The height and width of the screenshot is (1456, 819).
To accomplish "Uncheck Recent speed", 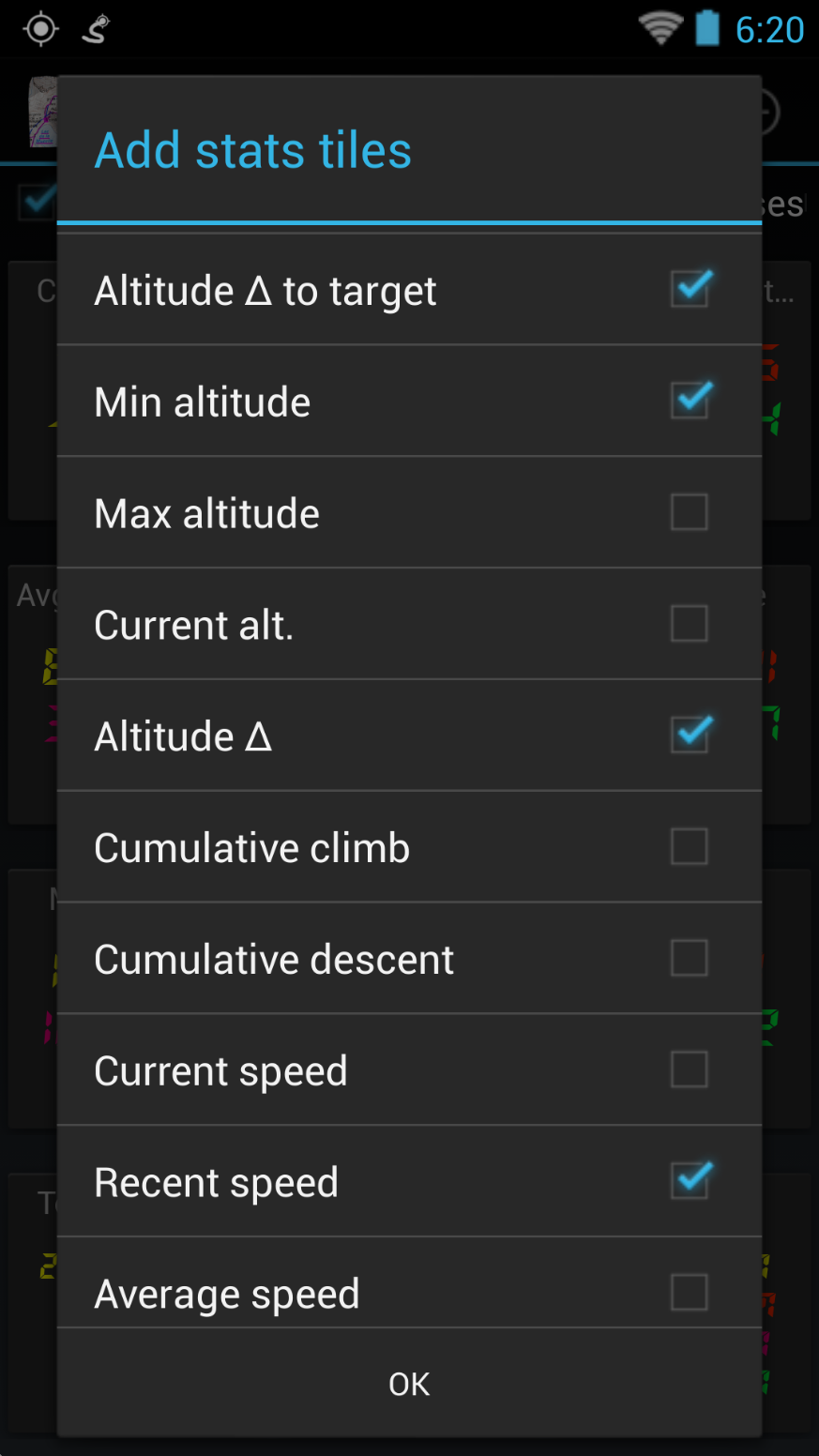I will [x=689, y=1181].
